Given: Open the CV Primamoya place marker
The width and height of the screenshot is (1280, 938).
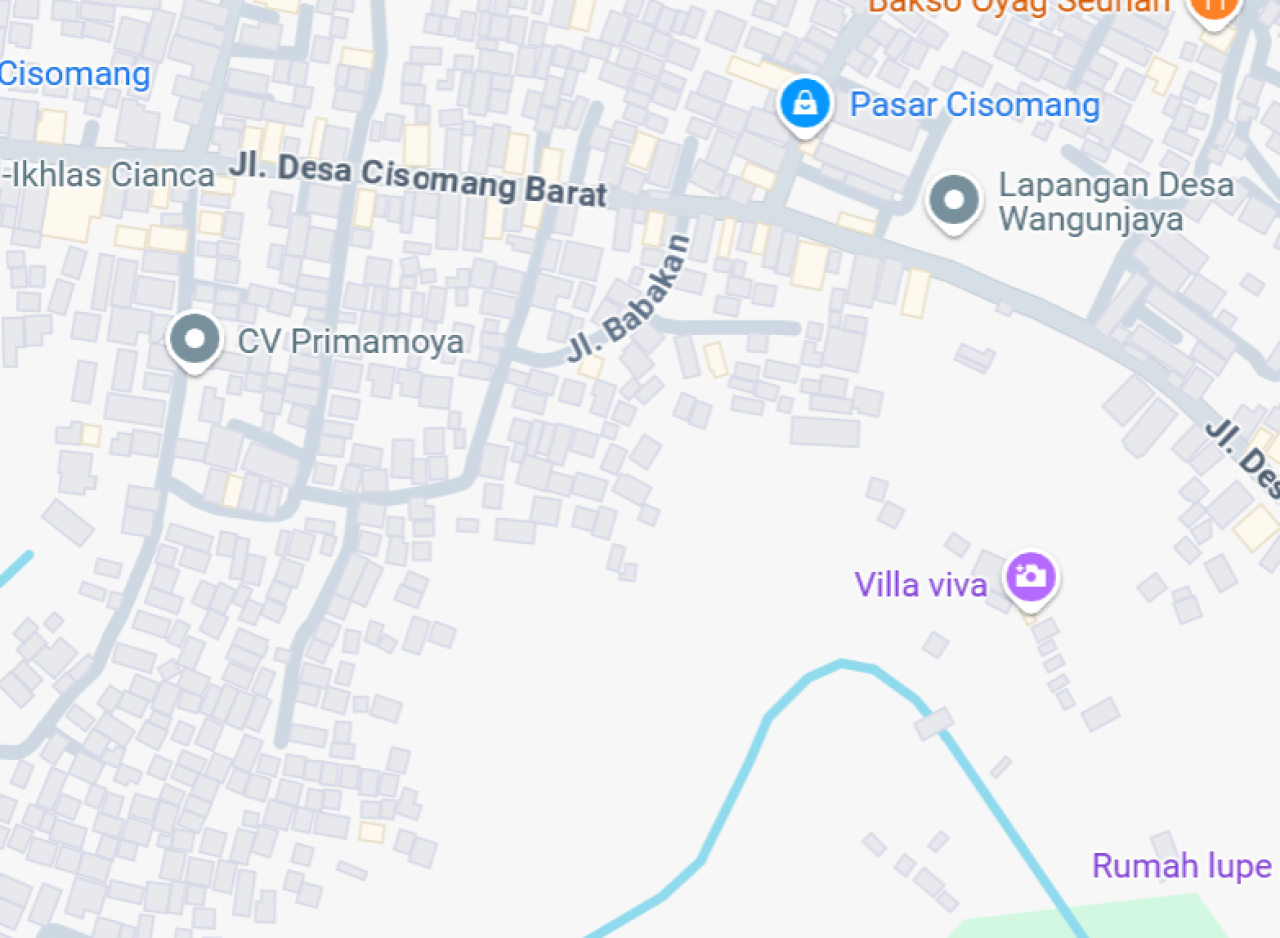Looking at the screenshot, I should (195, 340).
